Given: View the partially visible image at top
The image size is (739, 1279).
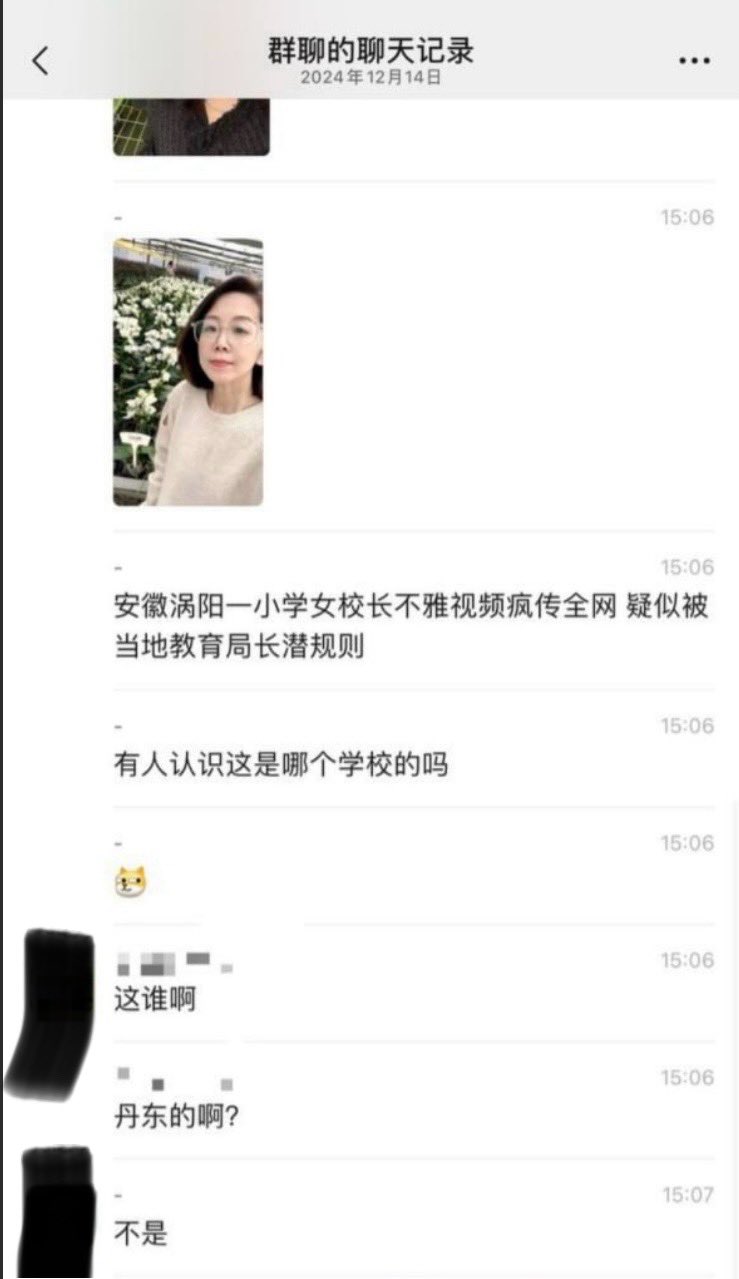Looking at the screenshot, I should coord(191,127).
